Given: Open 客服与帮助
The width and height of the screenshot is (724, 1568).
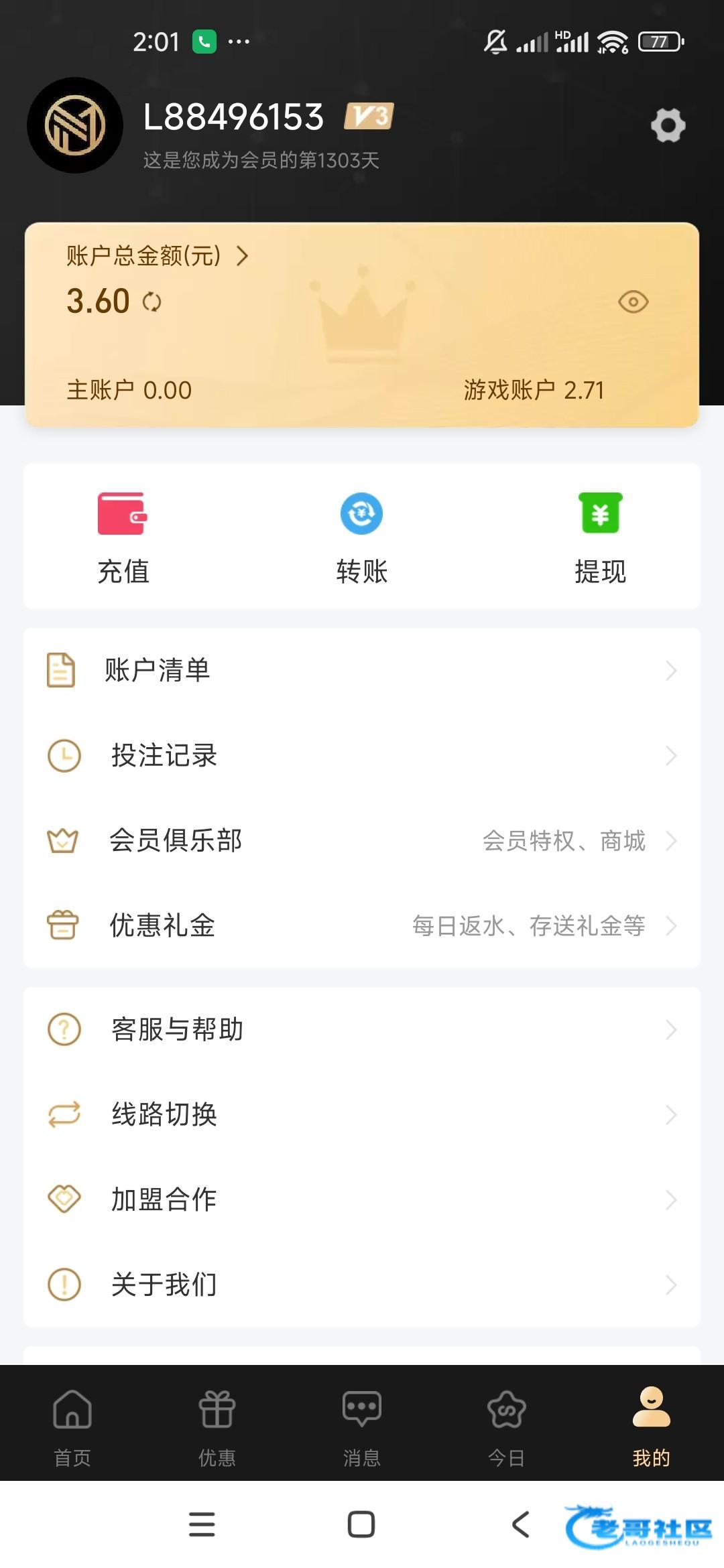Looking at the screenshot, I should pos(362,1029).
